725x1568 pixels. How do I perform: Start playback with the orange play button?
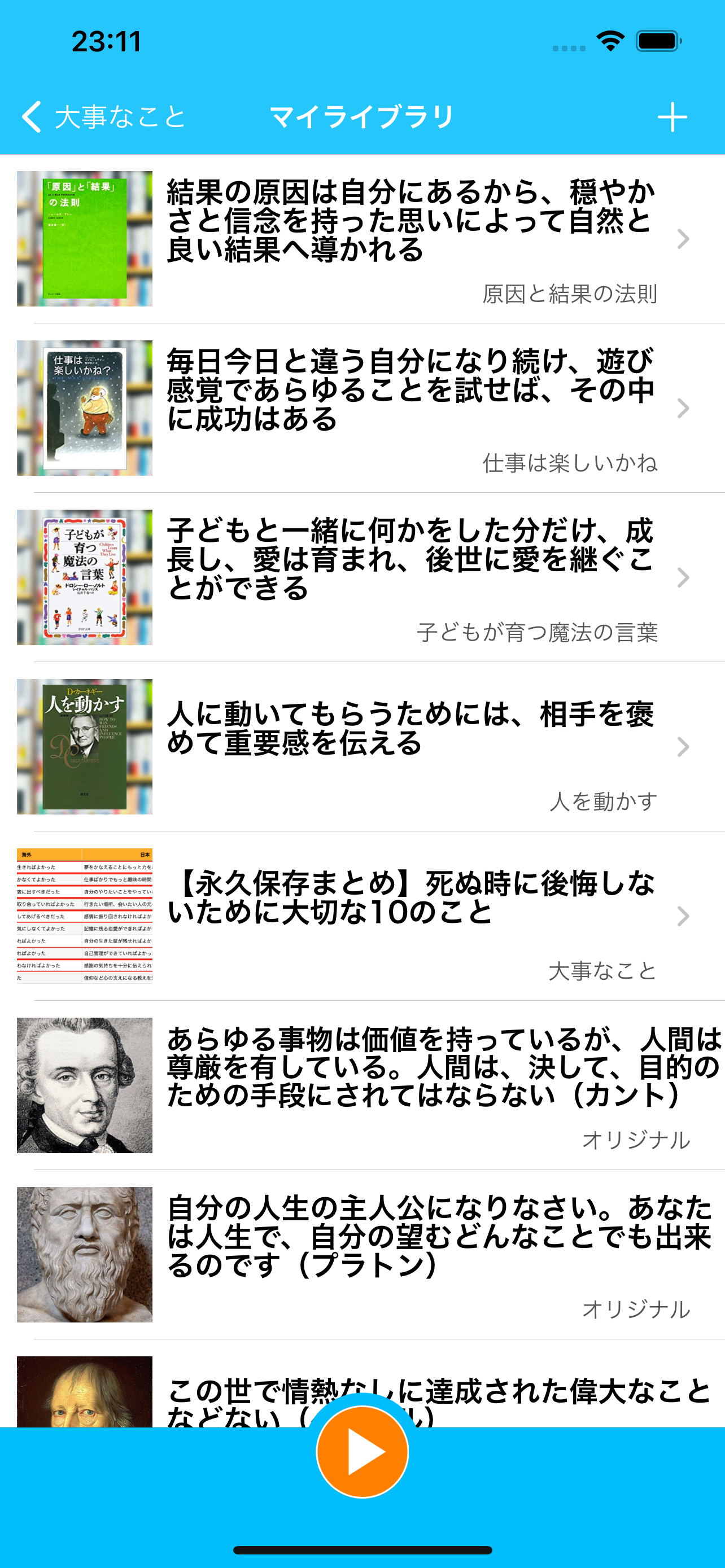tap(362, 1452)
